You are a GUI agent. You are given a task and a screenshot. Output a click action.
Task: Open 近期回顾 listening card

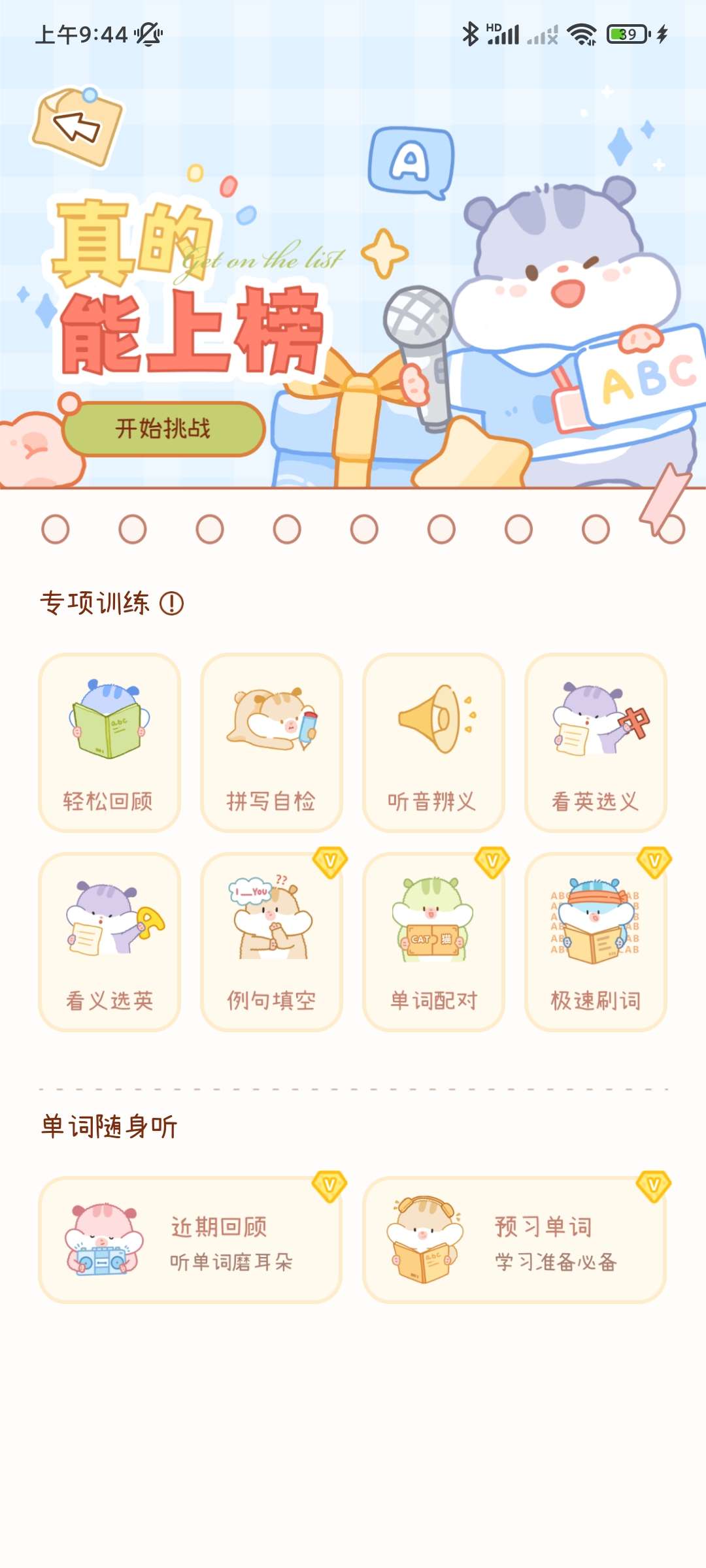click(190, 1240)
